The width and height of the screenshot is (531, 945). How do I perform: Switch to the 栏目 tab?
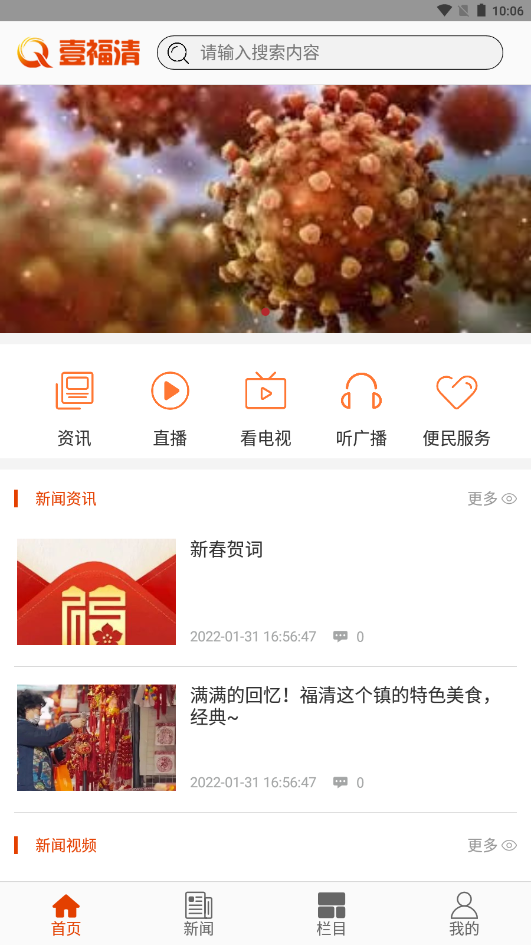[331, 914]
